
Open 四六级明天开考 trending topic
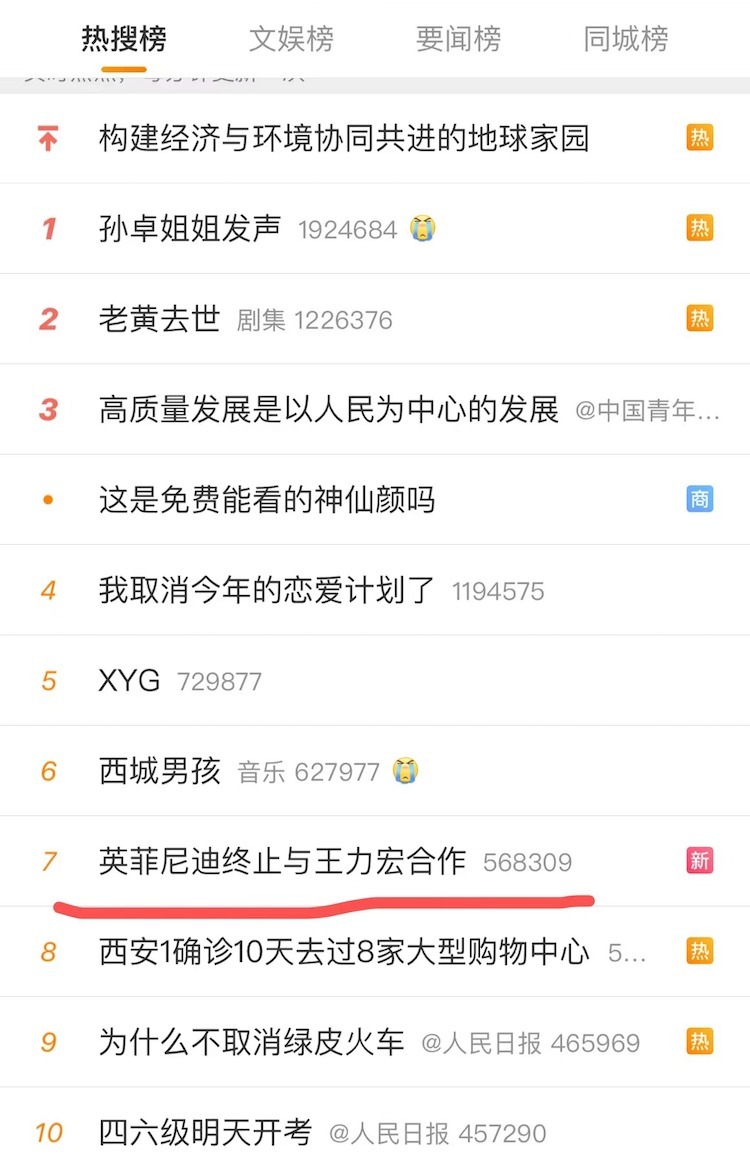tap(205, 1132)
